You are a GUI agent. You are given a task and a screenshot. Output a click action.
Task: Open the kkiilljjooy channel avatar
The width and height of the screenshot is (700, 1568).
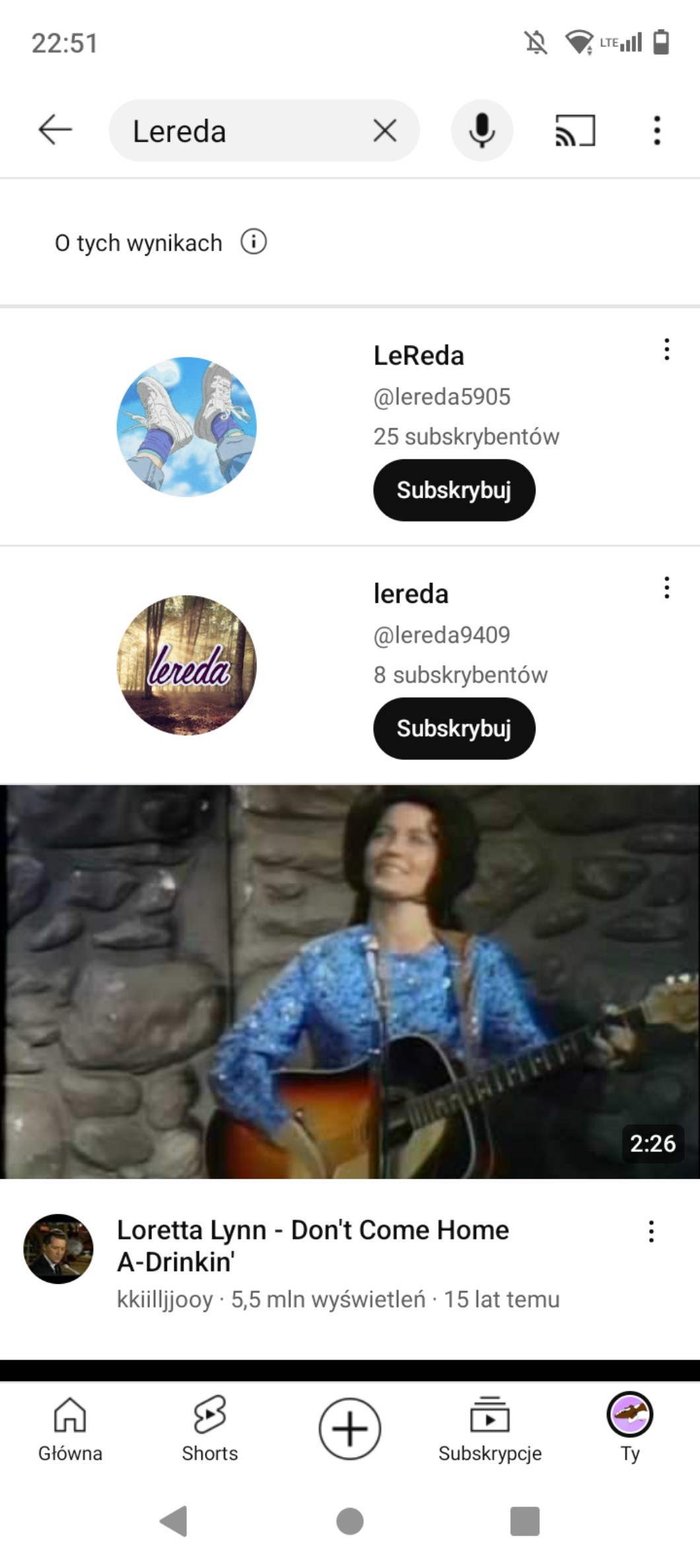(x=58, y=1248)
